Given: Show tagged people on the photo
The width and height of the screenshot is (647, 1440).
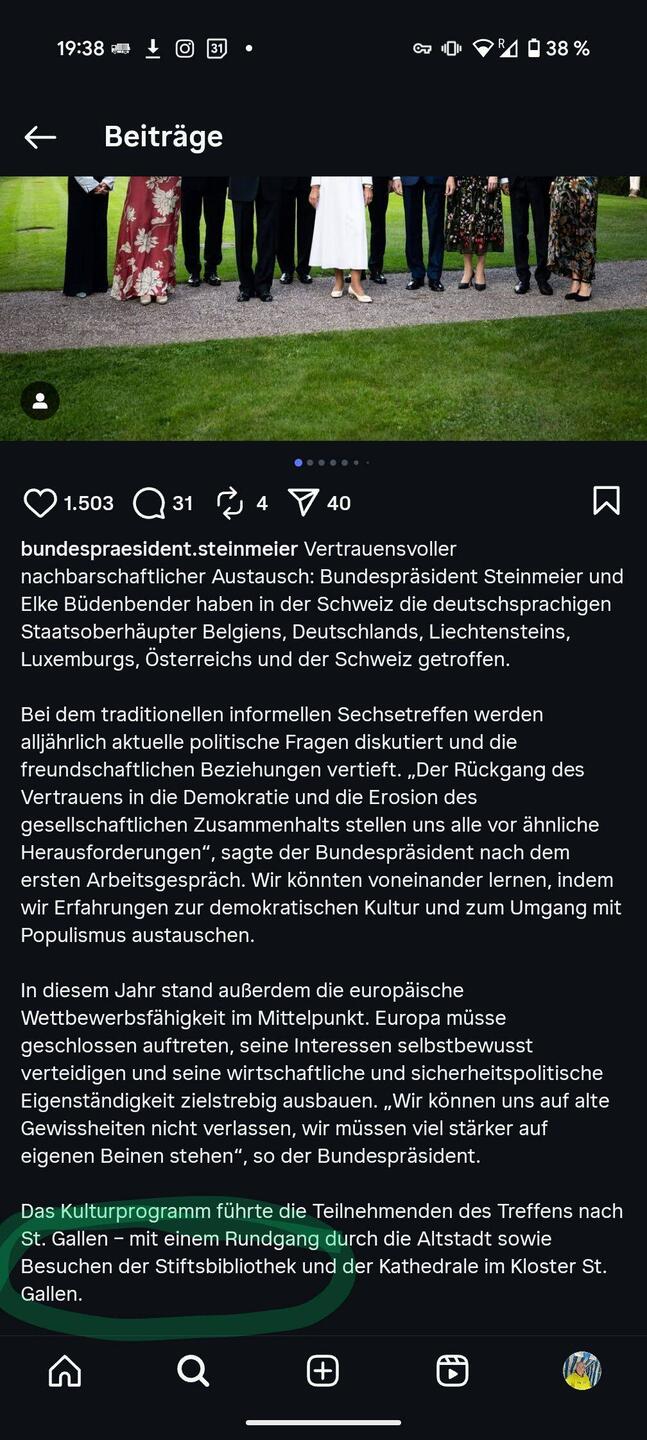Looking at the screenshot, I should [x=40, y=401].
